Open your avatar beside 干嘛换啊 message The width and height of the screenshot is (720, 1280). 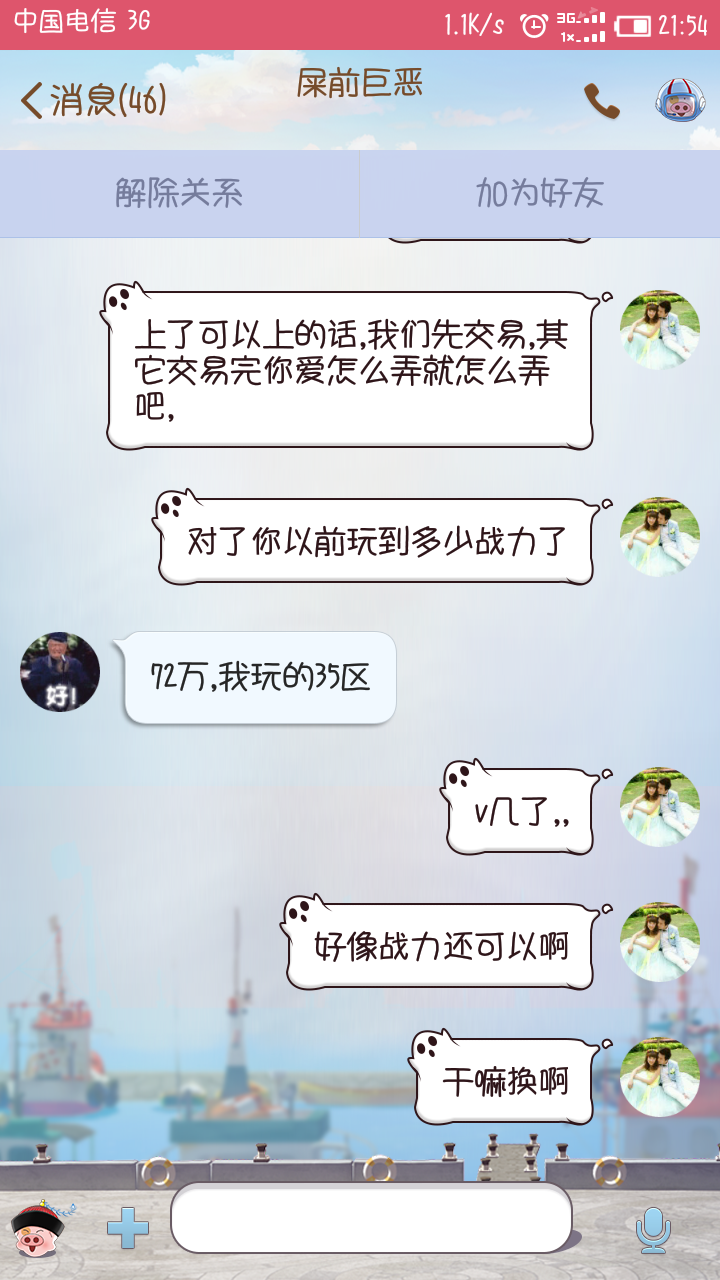659,1077
